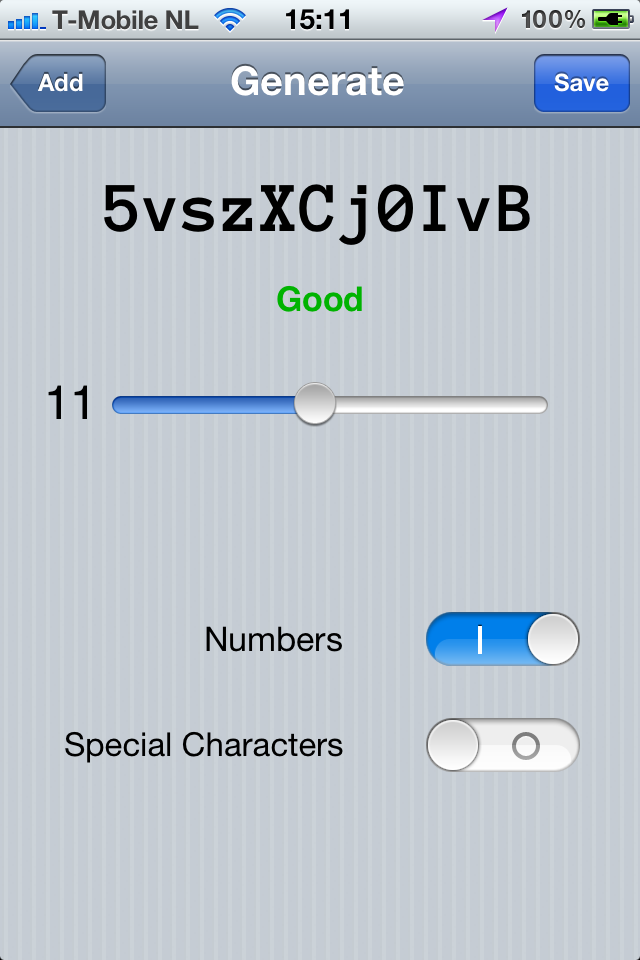Disable the Numbers switch
The image size is (640, 960).
coord(502,640)
